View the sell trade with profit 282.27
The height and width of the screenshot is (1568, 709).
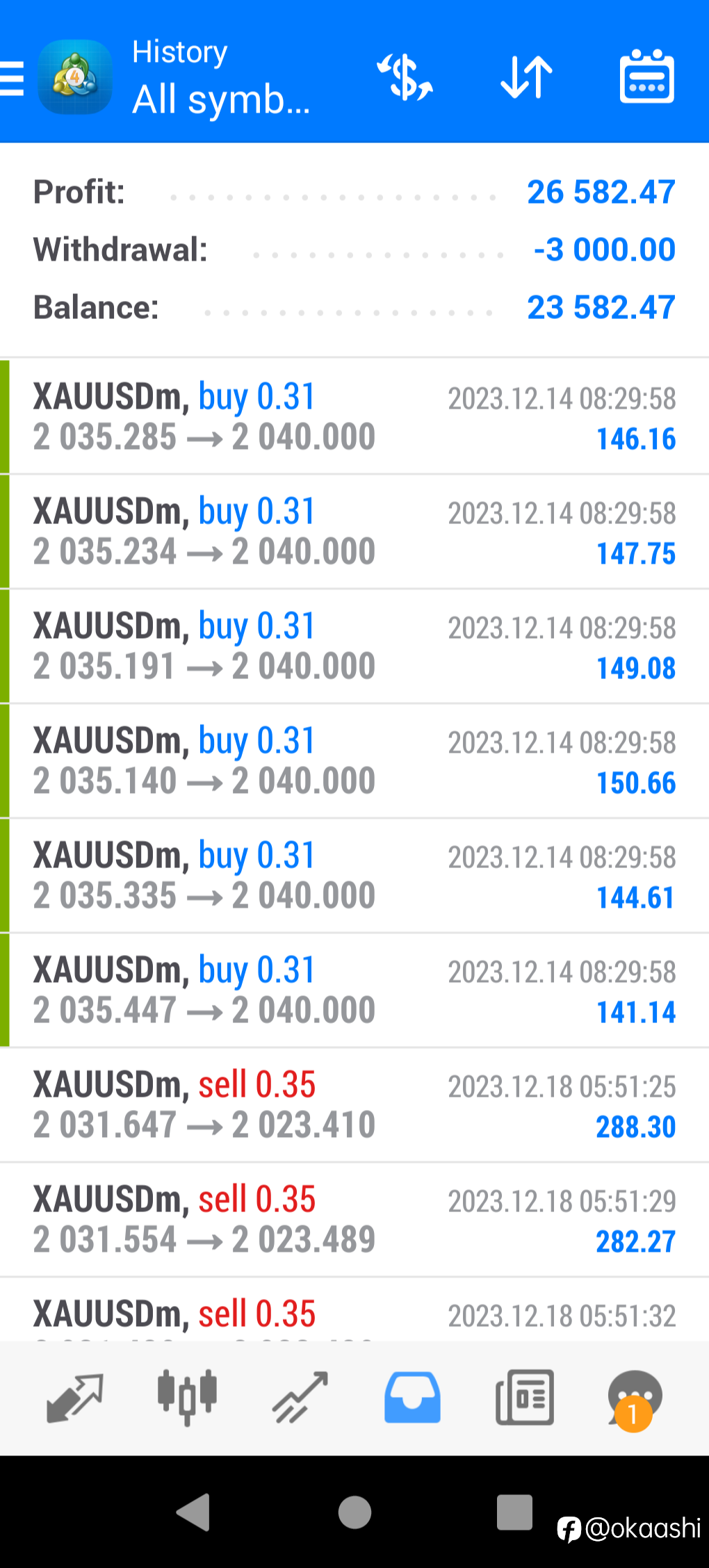click(354, 1220)
